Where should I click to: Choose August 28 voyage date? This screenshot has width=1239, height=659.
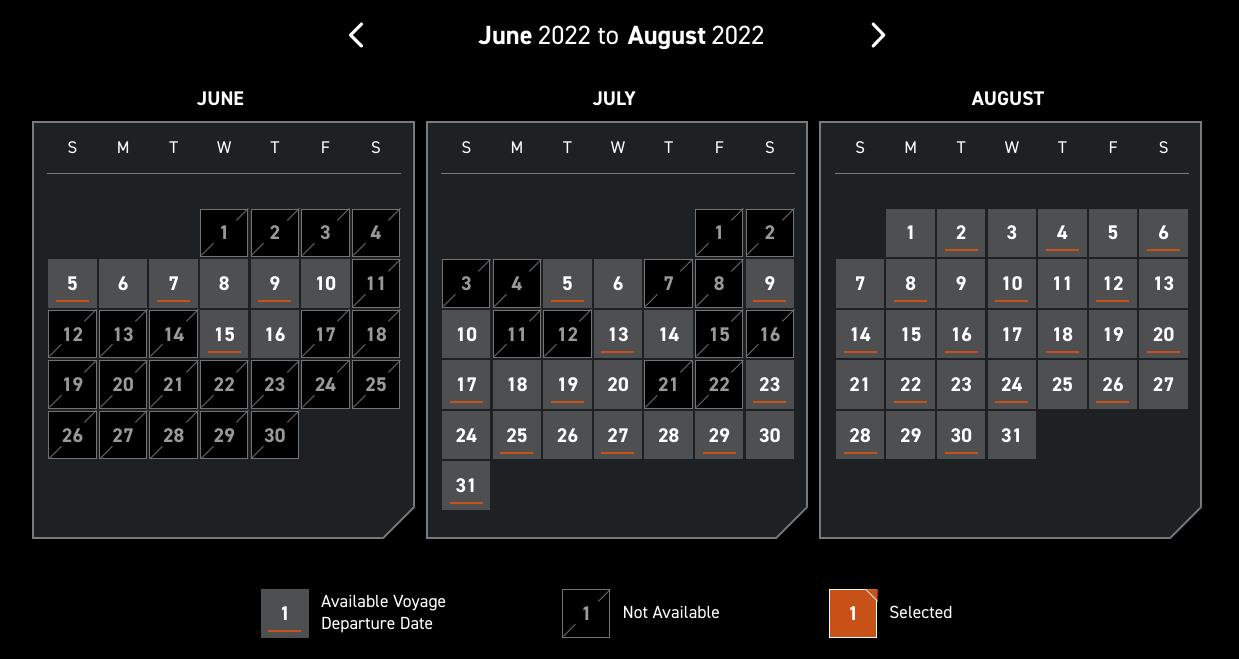click(x=860, y=435)
